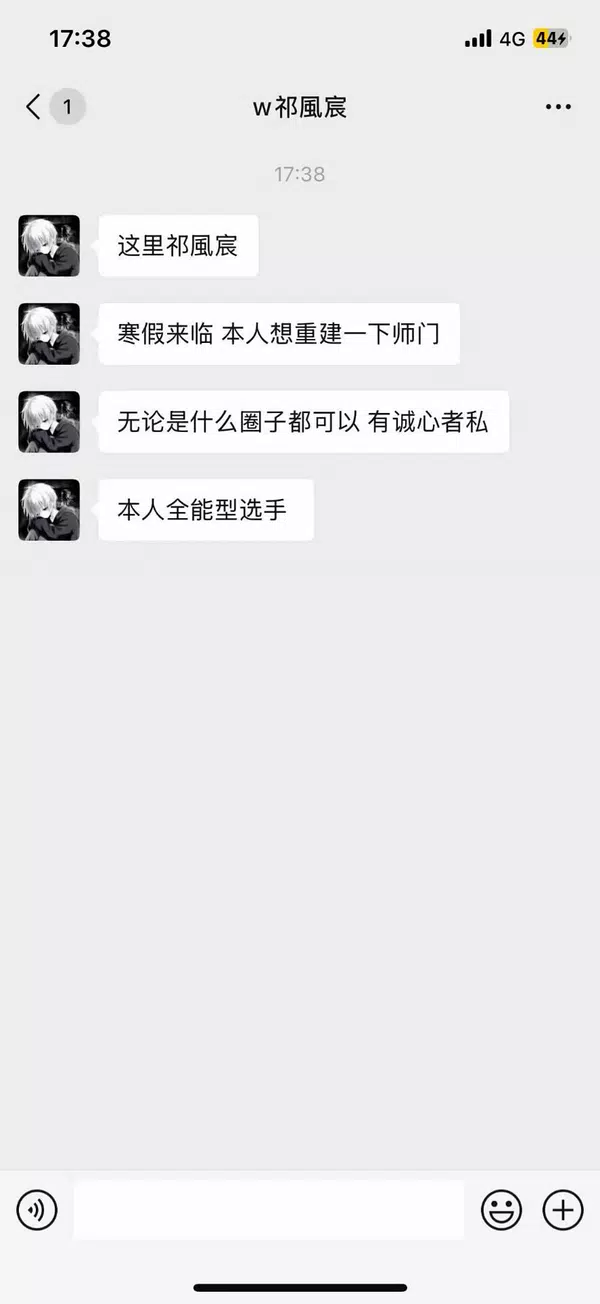Open sender's avatar beside 这里祁風宸
This screenshot has height=1304, width=600.
tap(49, 246)
